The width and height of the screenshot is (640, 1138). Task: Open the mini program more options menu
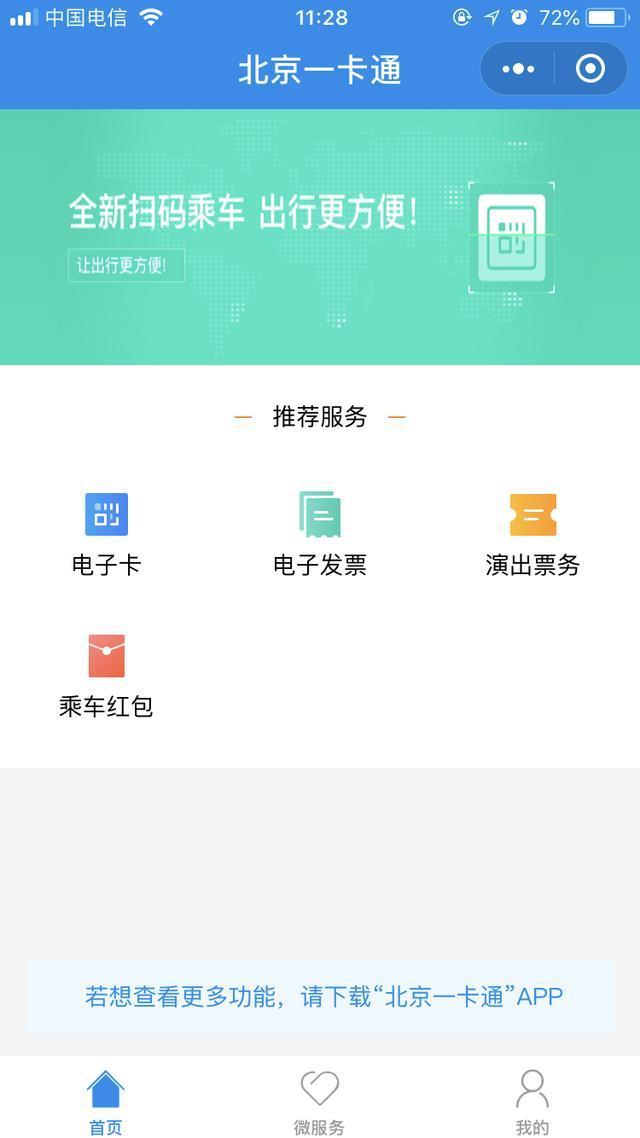[x=518, y=69]
